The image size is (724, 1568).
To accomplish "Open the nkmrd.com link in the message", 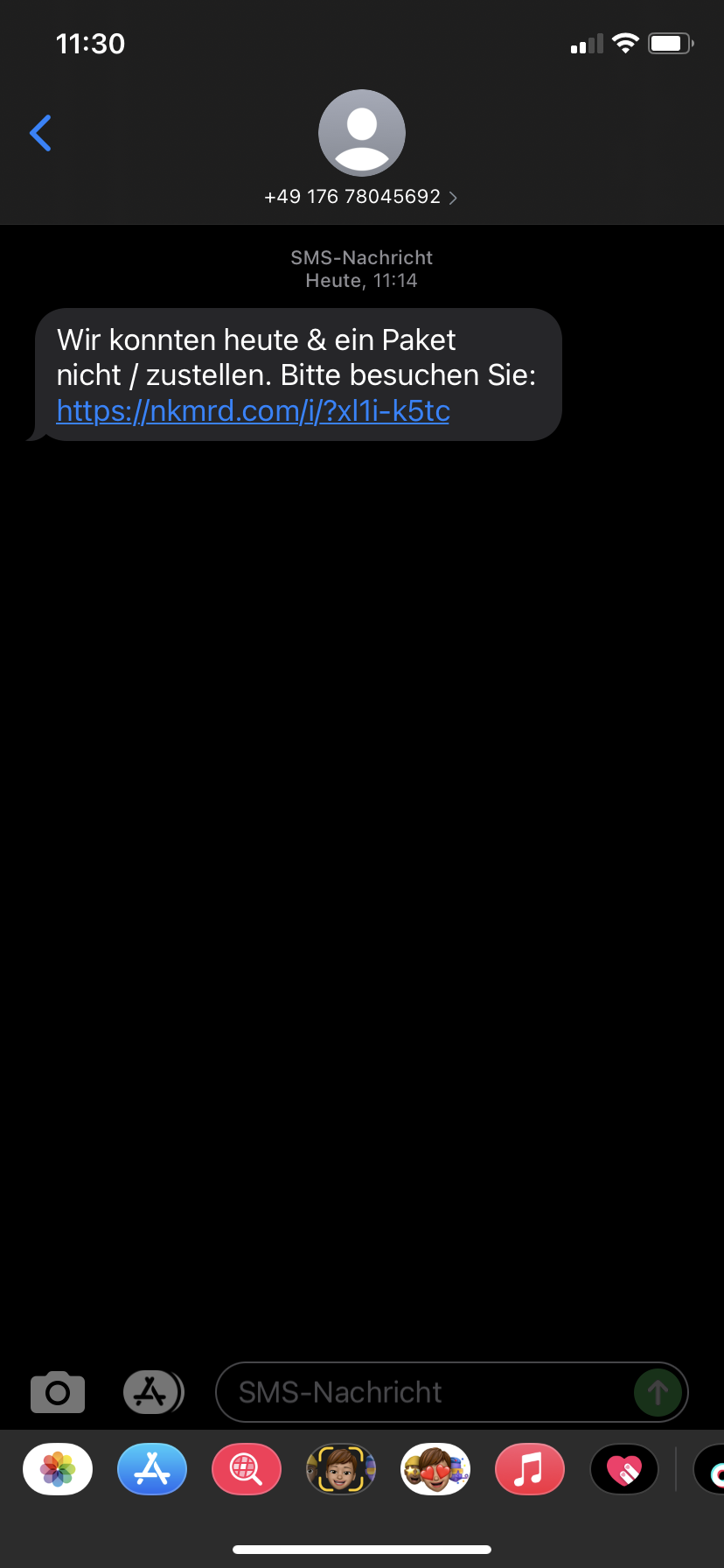I will point(253,410).
